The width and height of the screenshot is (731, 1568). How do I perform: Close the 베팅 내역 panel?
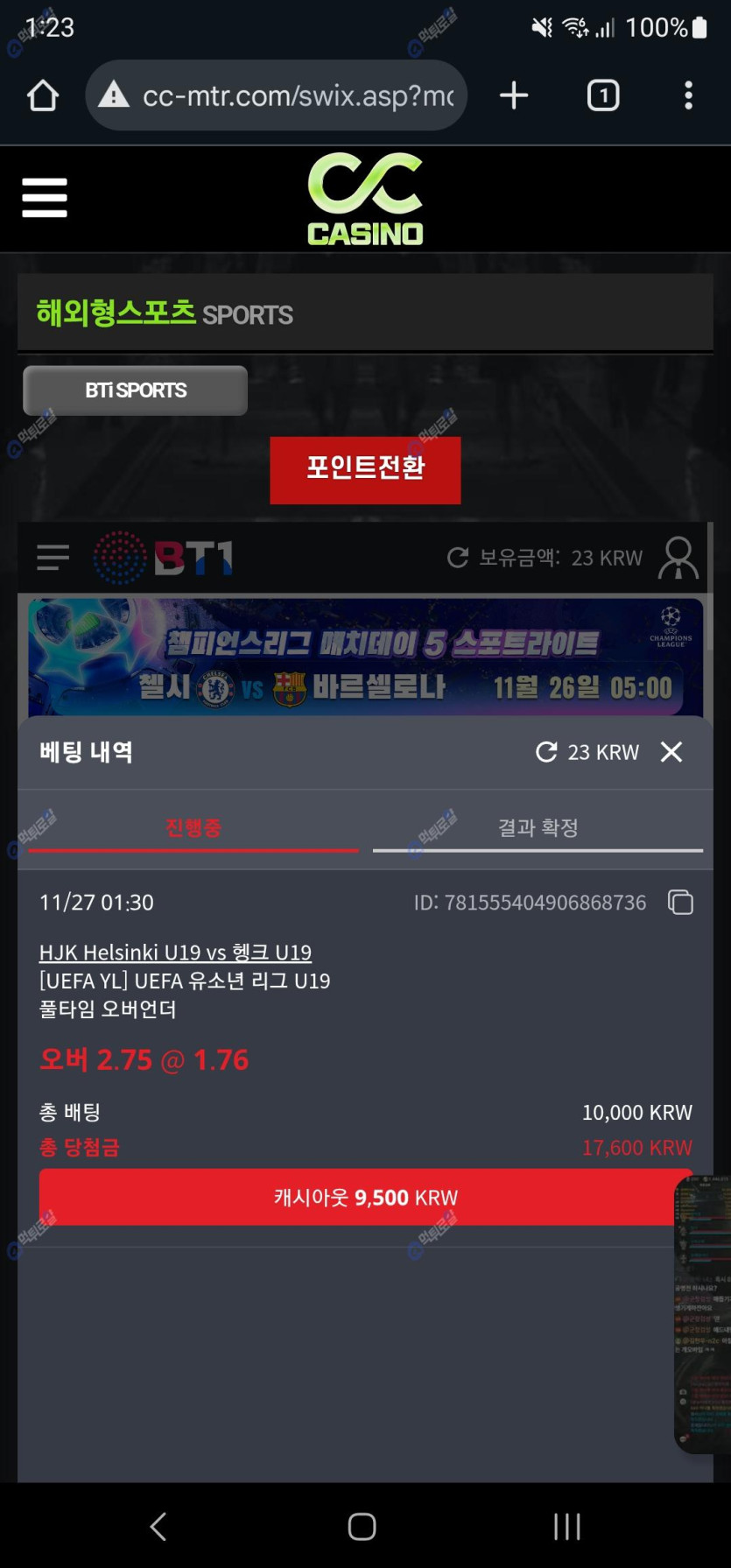pyautogui.click(x=671, y=752)
